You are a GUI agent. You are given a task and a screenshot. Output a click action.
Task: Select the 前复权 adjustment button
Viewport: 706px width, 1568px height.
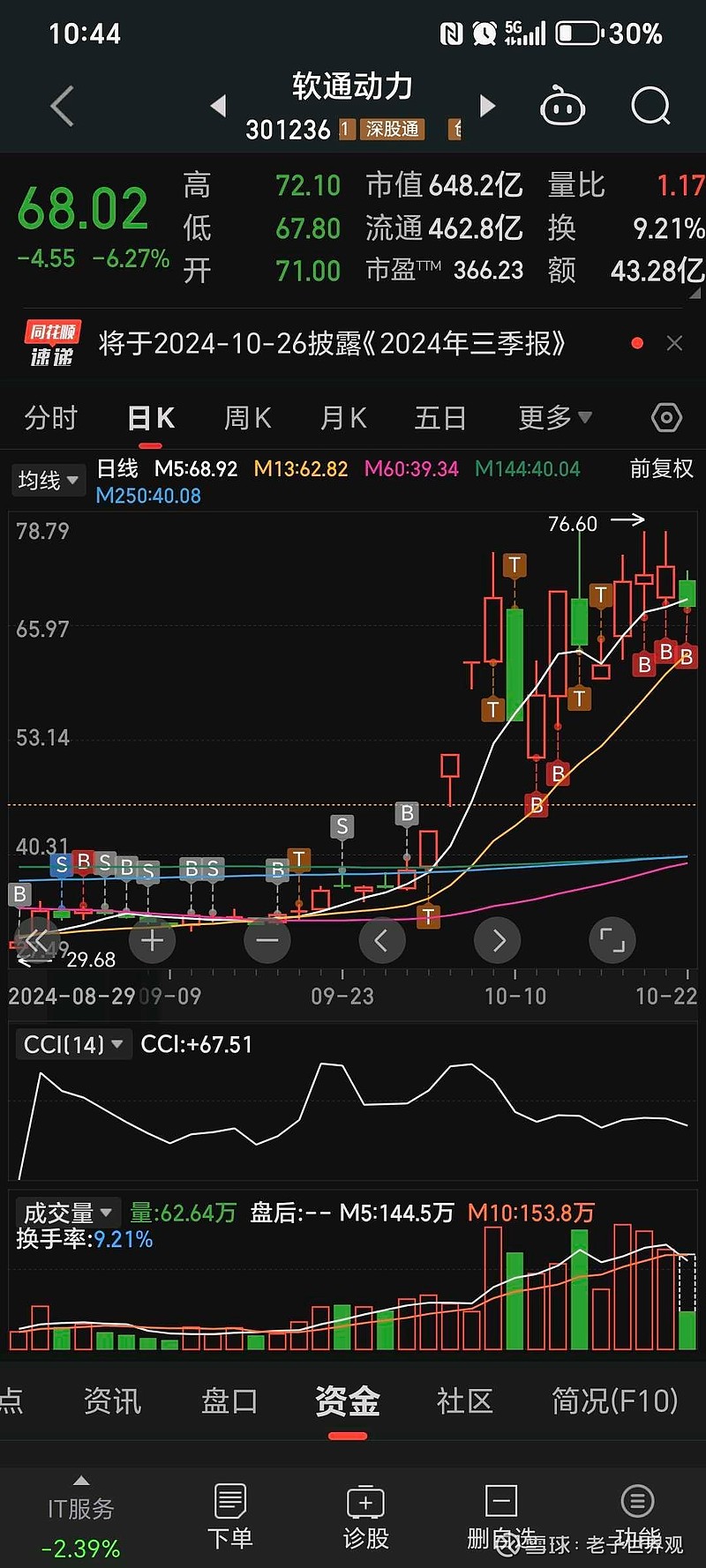pyautogui.click(x=661, y=468)
